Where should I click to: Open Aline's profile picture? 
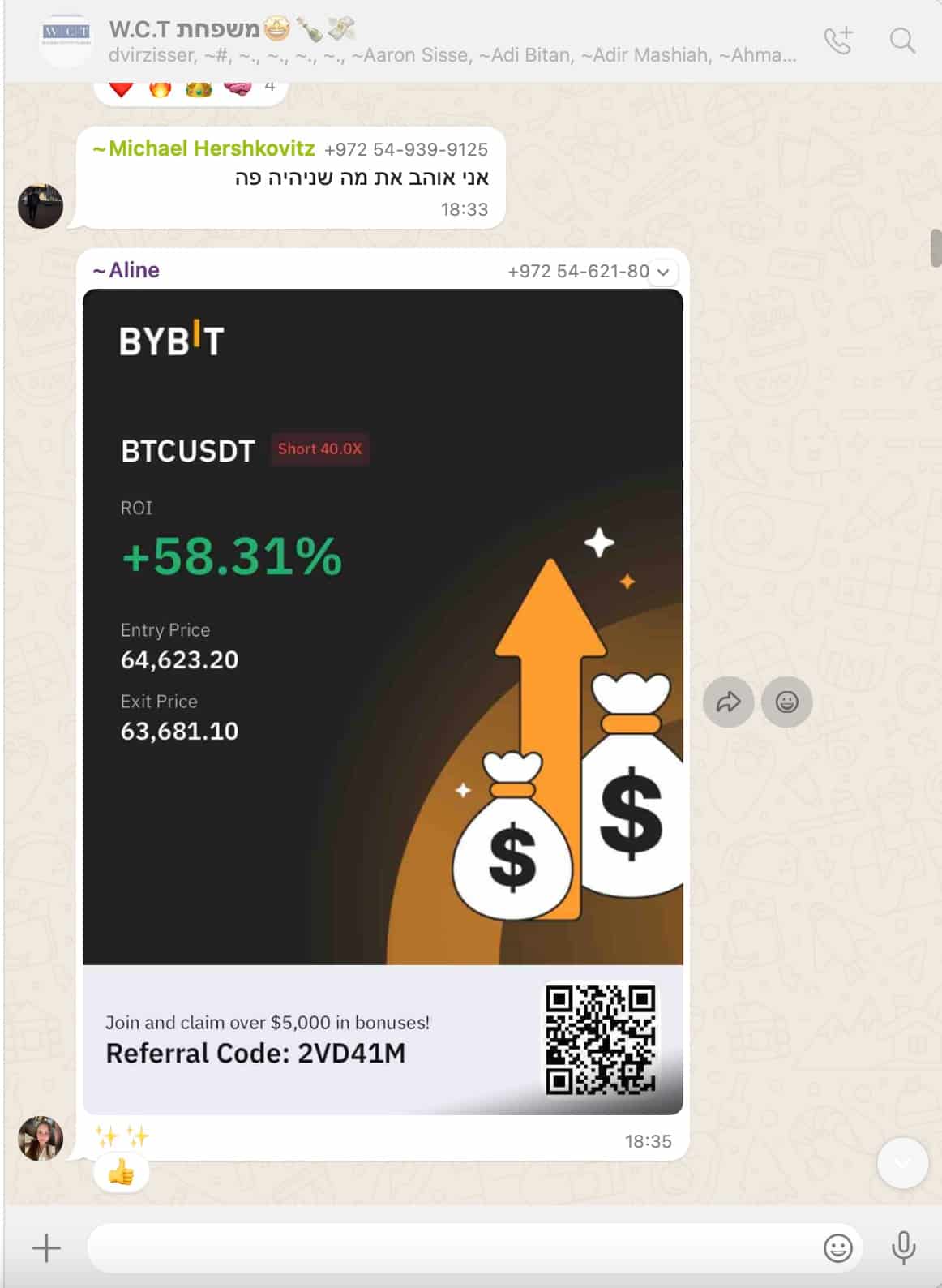(x=41, y=1138)
